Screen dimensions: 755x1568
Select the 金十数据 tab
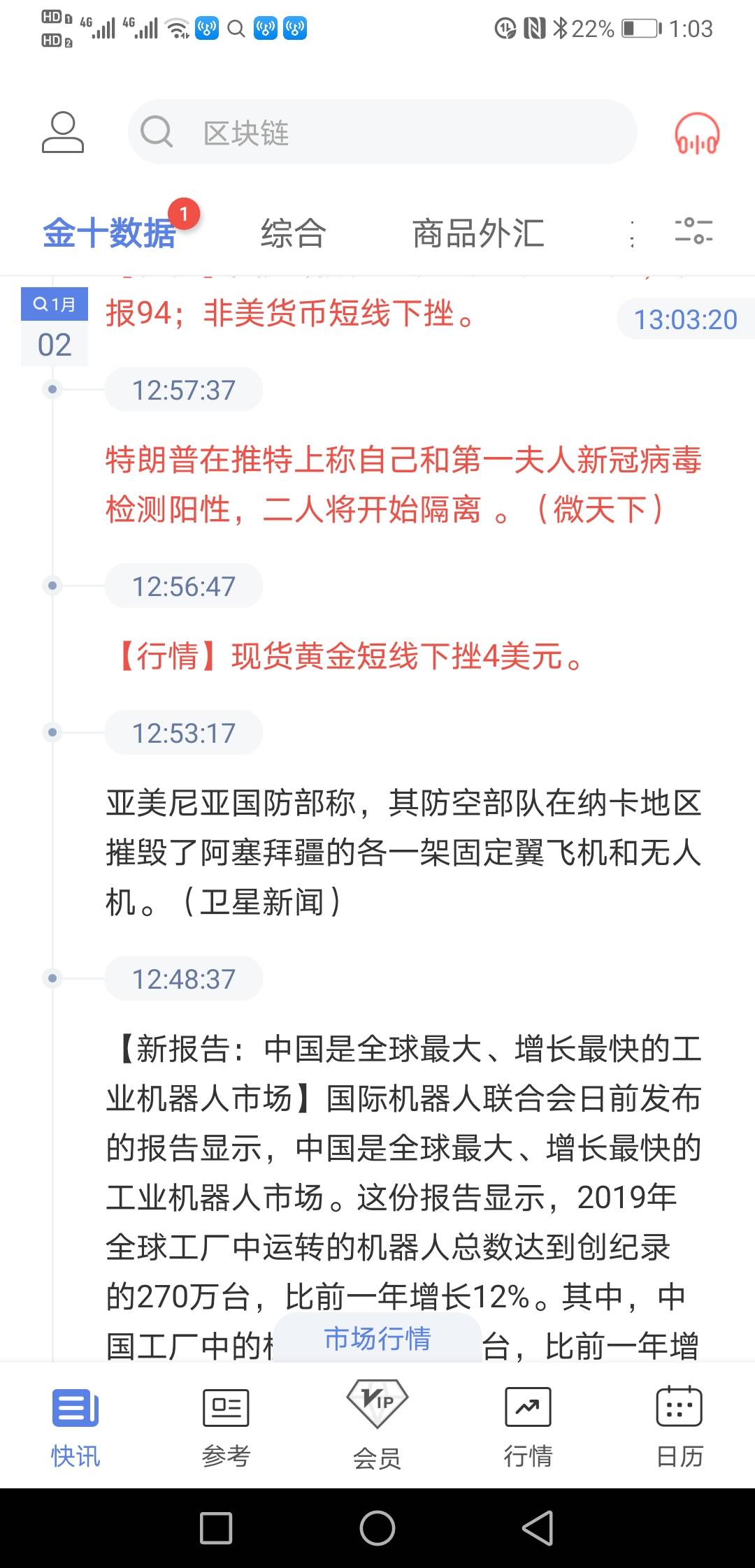click(x=109, y=233)
